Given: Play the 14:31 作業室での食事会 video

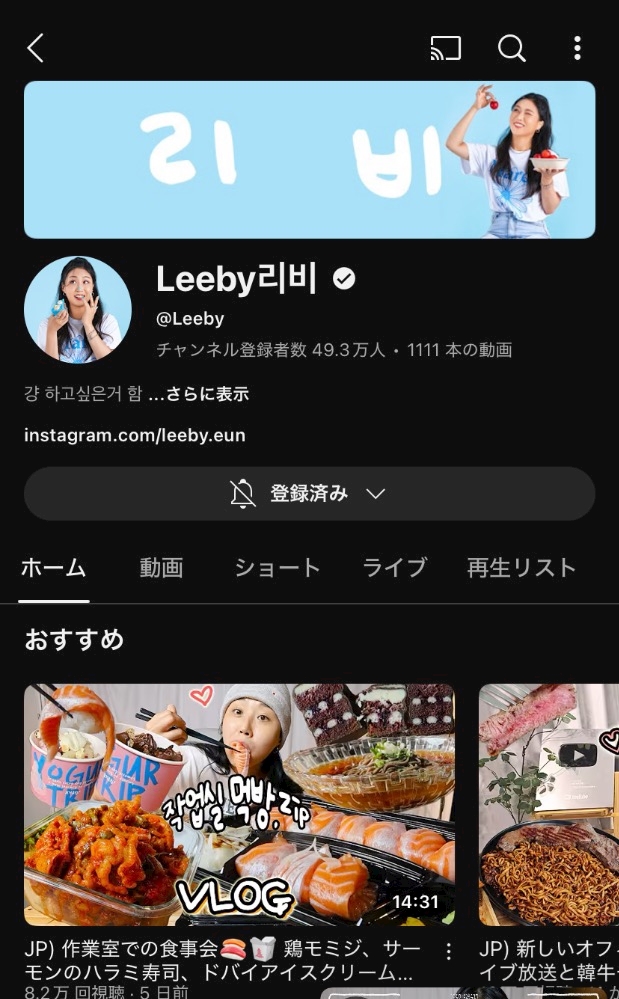Looking at the screenshot, I should pyautogui.click(x=239, y=804).
